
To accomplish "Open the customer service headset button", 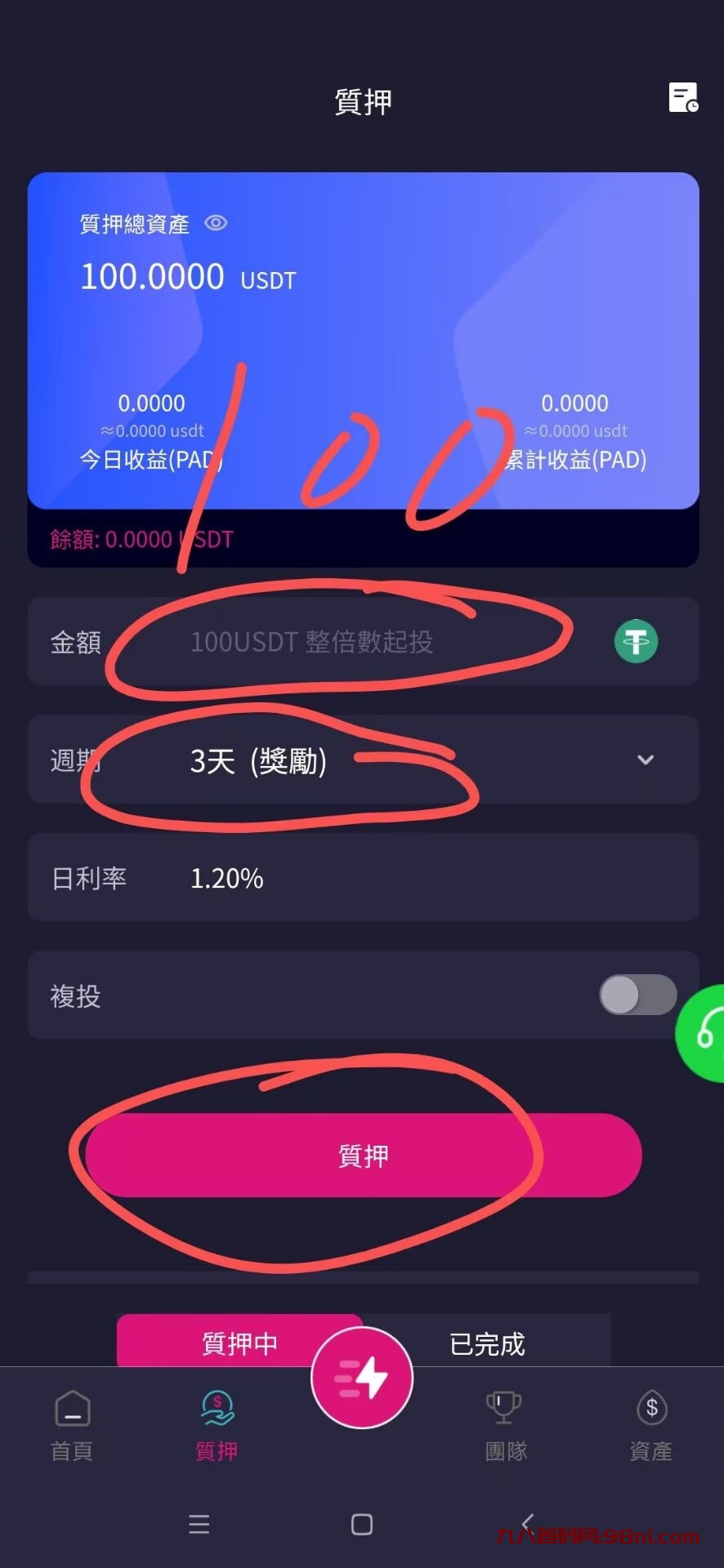I will click(x=704, y=1033).
